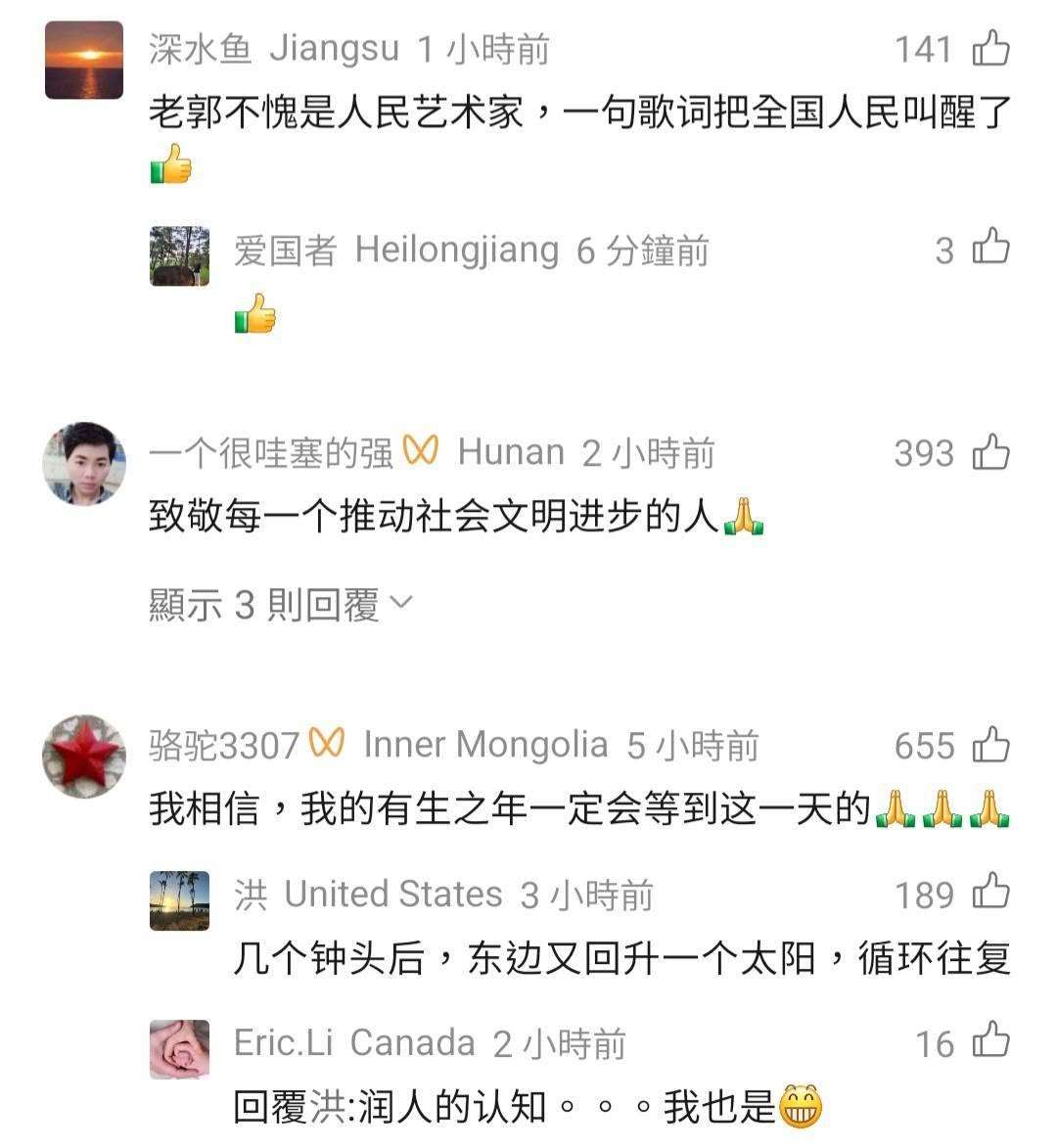Expand 顯示 3 則回覆 replies
Viewport: 1057px width, 1148px height.
(x=281, y=604)
